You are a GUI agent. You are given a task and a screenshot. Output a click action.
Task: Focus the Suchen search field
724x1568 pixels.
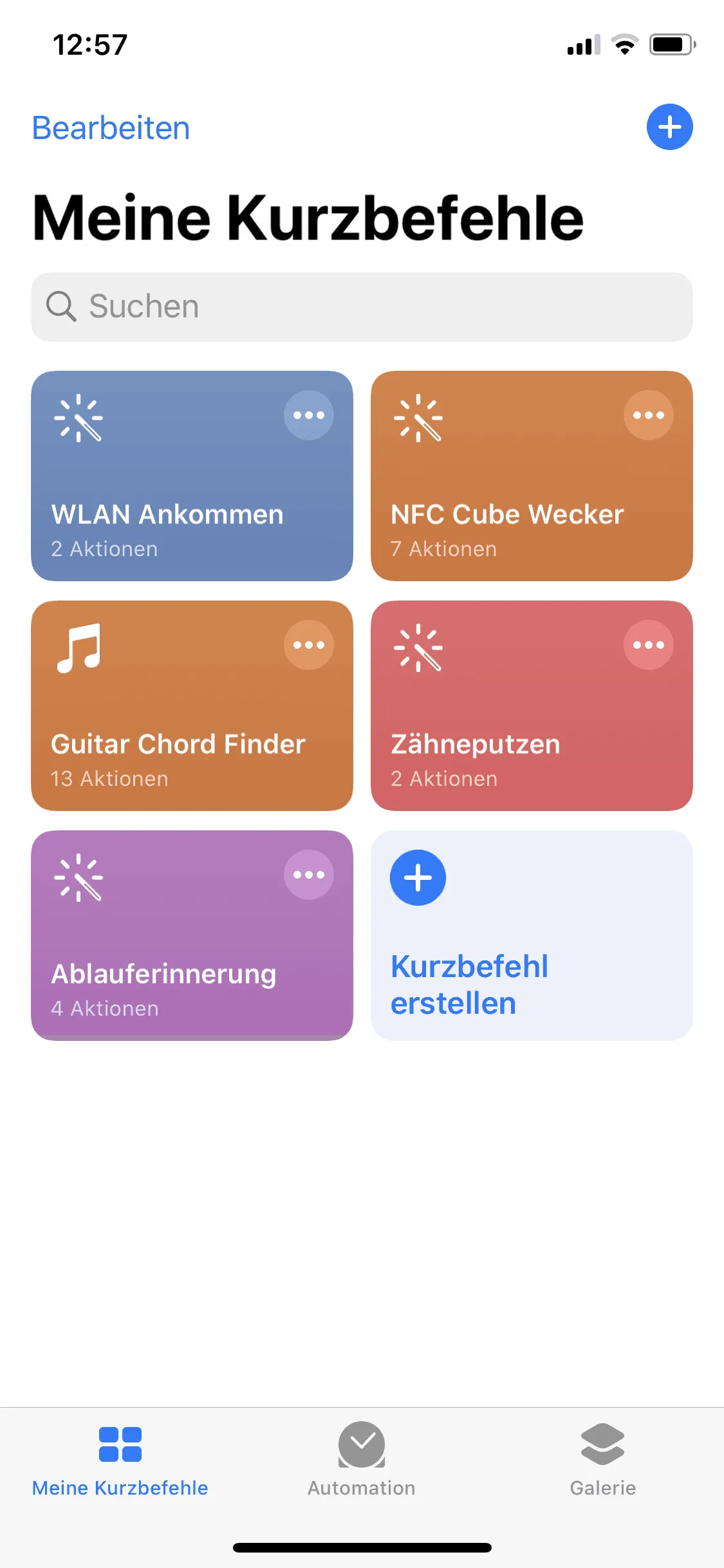click(362, 306)
